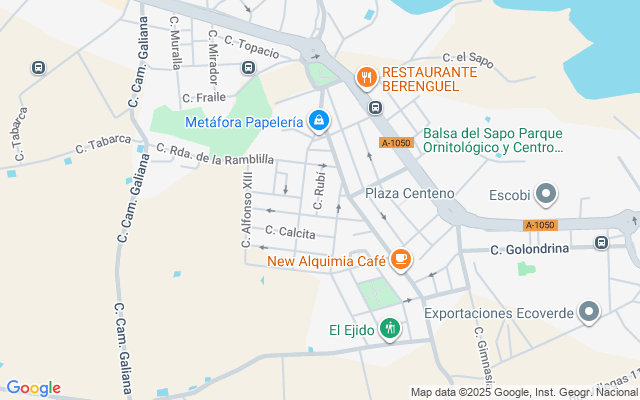Select the Metáfora Papelería shop marker

pos(318,122)
